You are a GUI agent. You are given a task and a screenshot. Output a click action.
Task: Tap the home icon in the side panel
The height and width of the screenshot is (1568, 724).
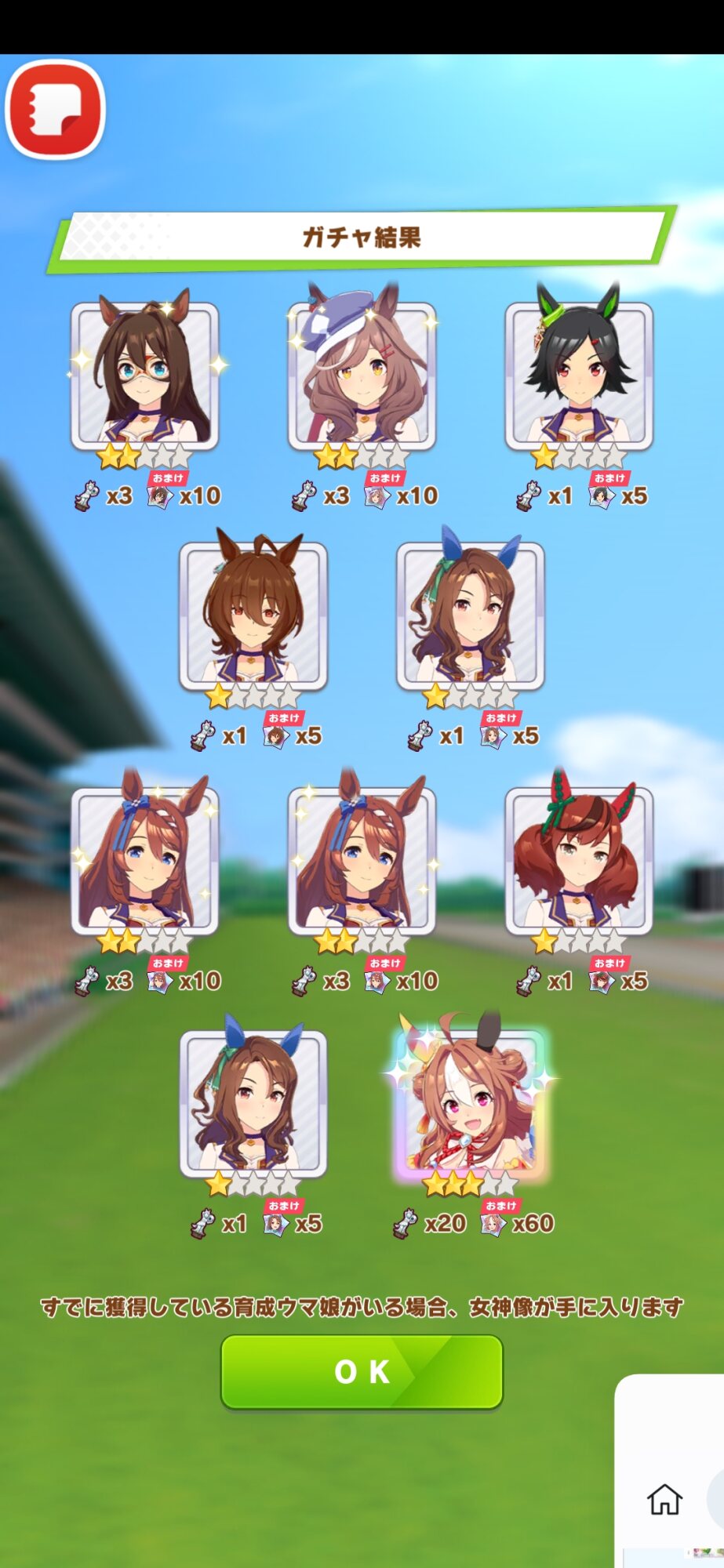point(664,1499)
